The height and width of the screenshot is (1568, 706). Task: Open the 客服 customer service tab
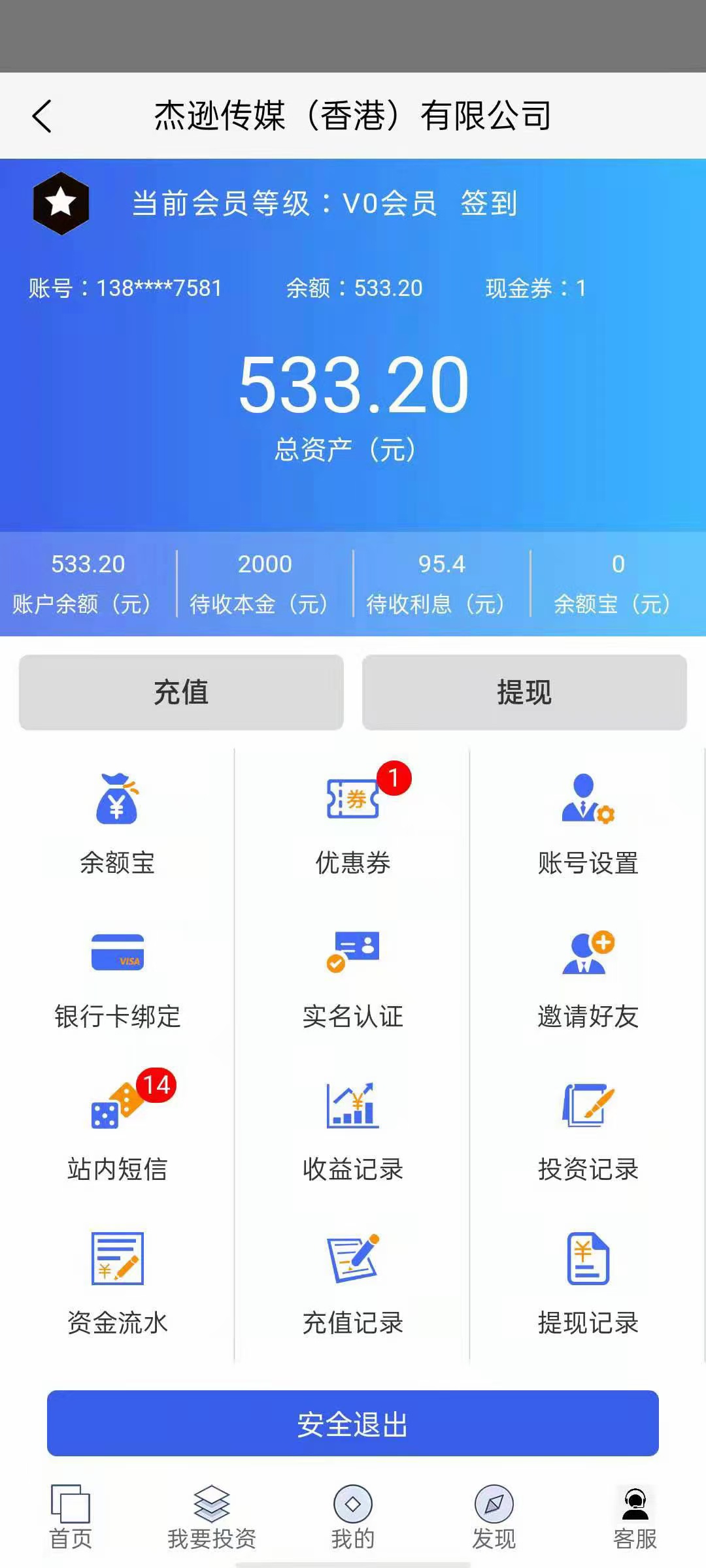[x=635, y=1517]
